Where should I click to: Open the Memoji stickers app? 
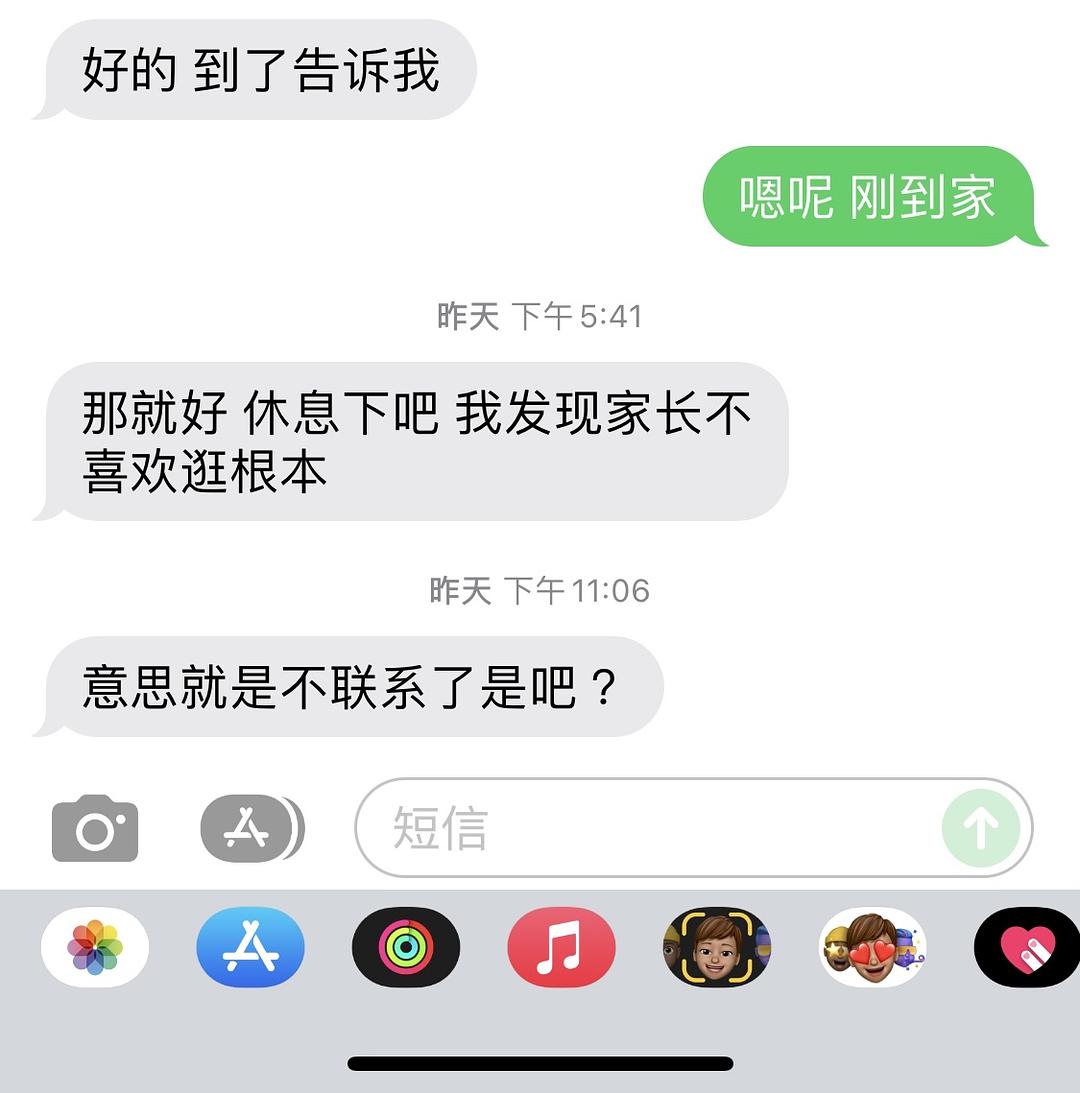tap(872, 947)
